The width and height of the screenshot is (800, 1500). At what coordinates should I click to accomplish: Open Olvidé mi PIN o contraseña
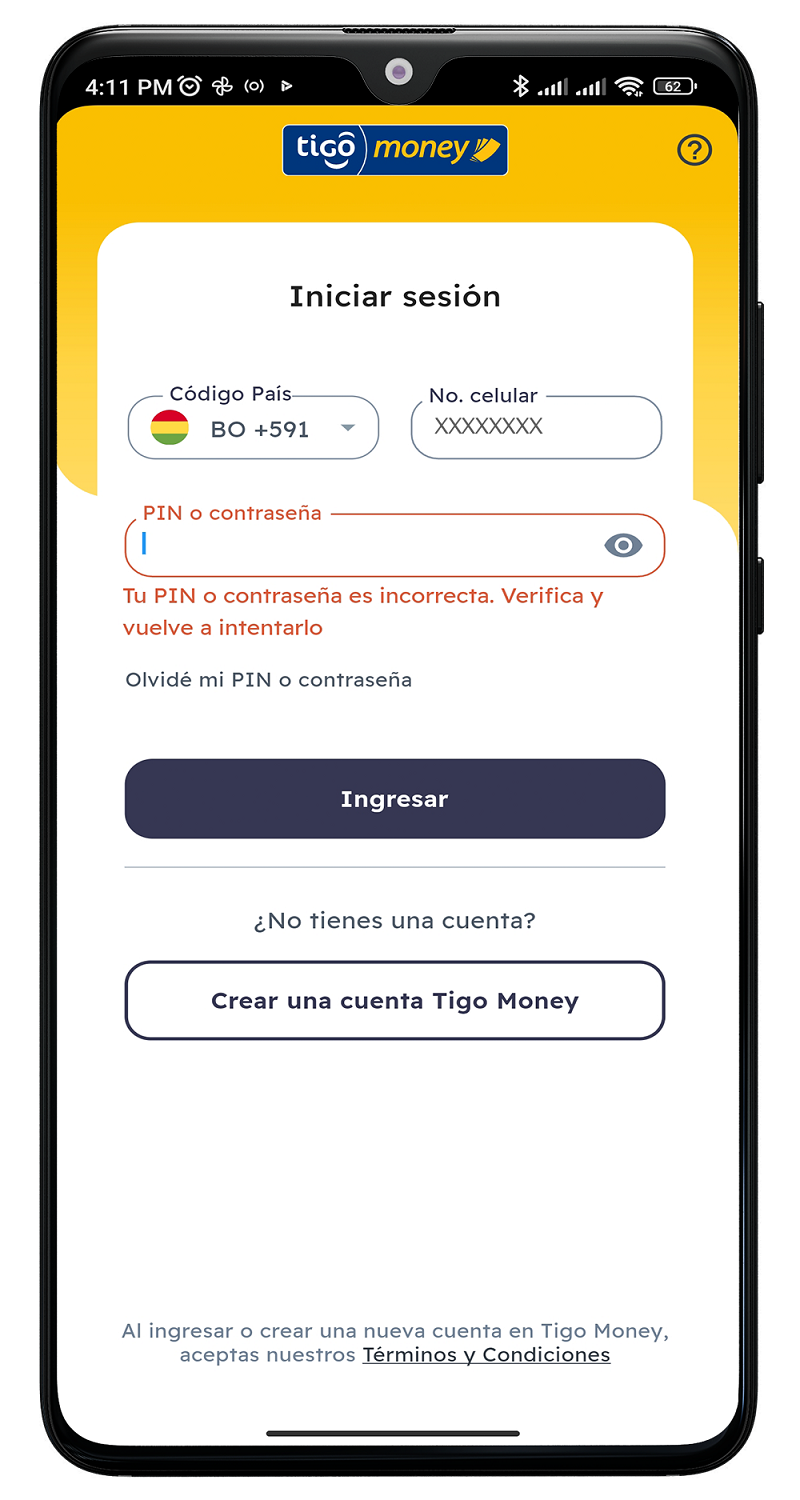click(x=268, y=680)
